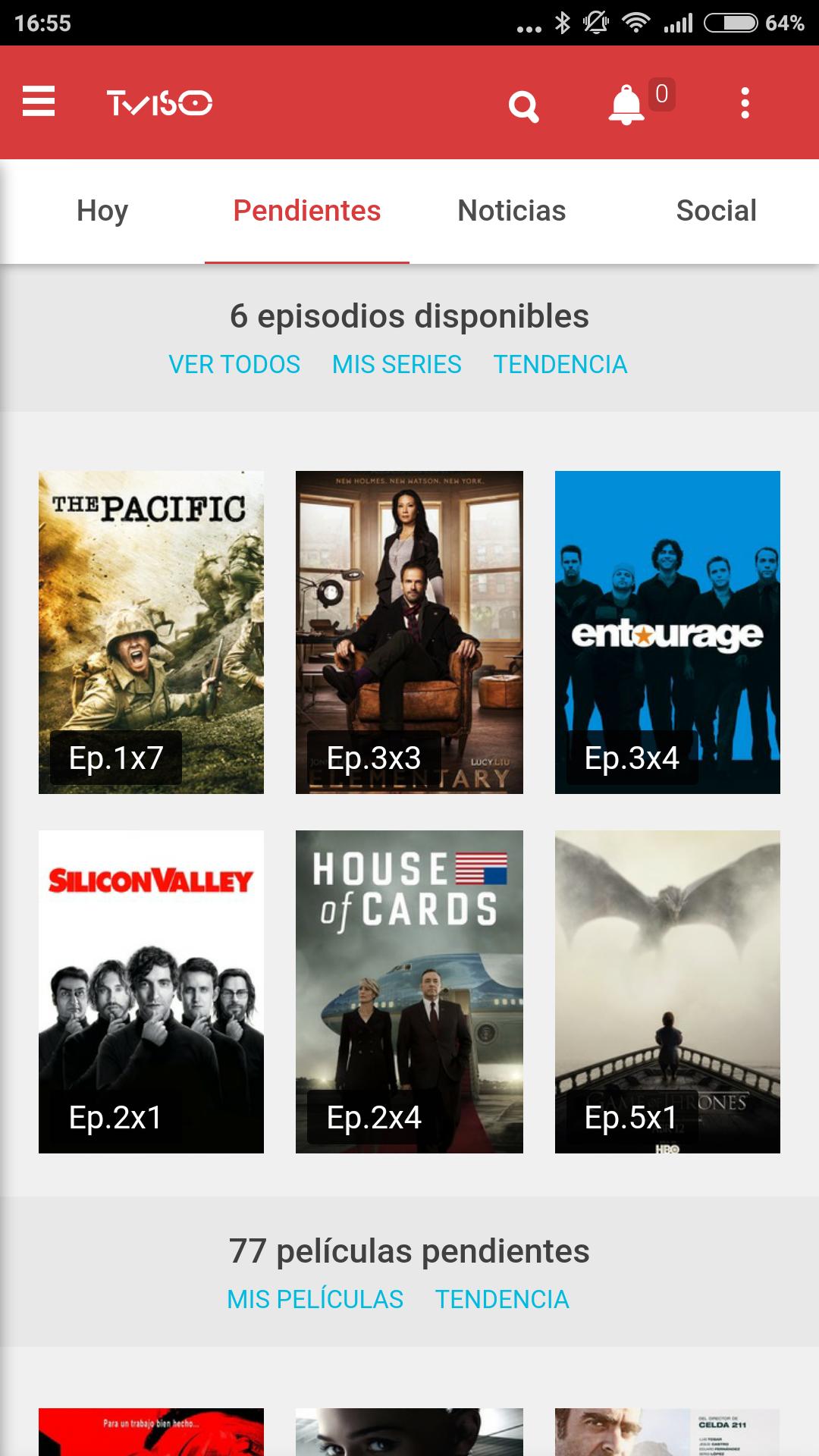Open House of Cards episode 2x4
Image resolution: width=819 pixels, height=1456 pixels.
(x=409, y=991)
